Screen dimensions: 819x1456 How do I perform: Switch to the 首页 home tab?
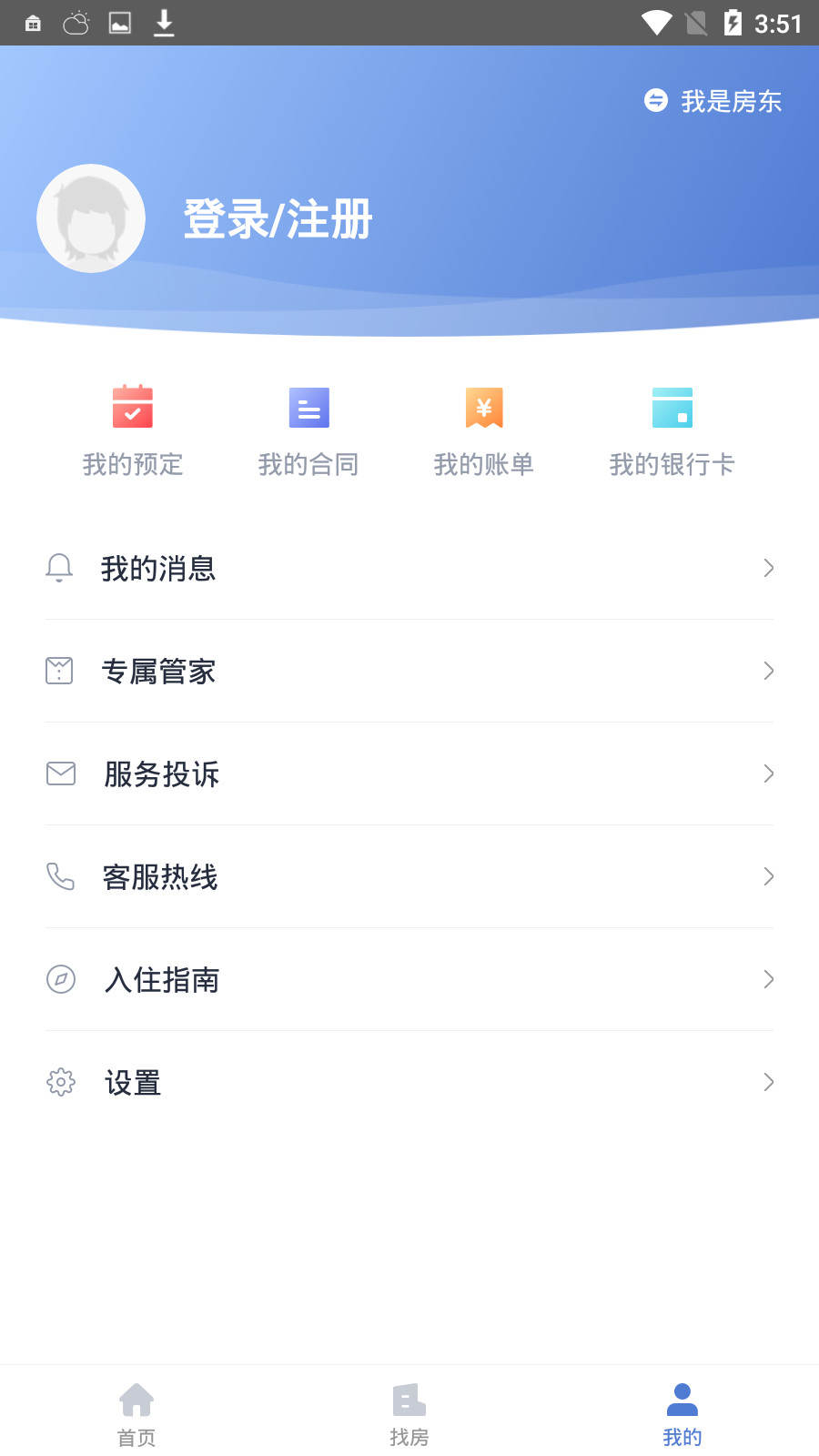point(136,1412)
